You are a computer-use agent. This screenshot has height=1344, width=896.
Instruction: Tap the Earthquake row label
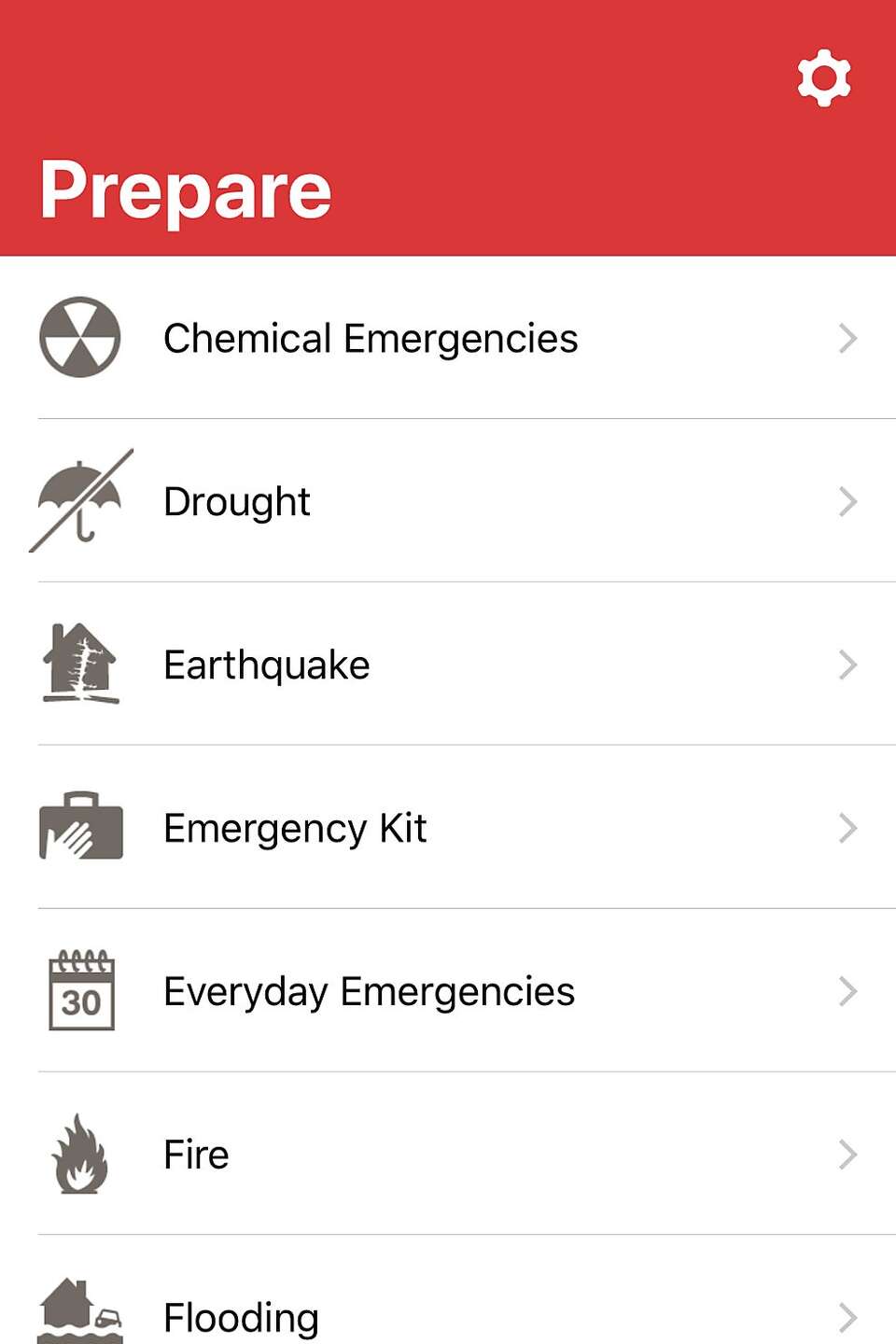[x=265, y=664]
